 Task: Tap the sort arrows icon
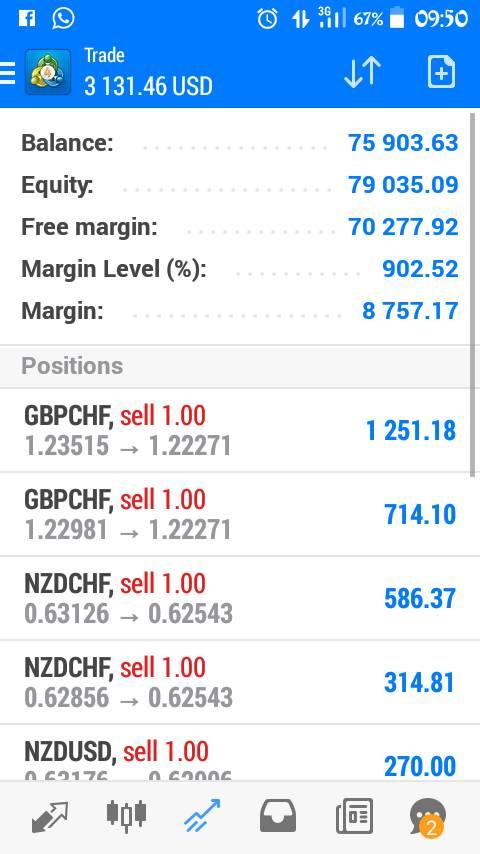click(362, 72)
